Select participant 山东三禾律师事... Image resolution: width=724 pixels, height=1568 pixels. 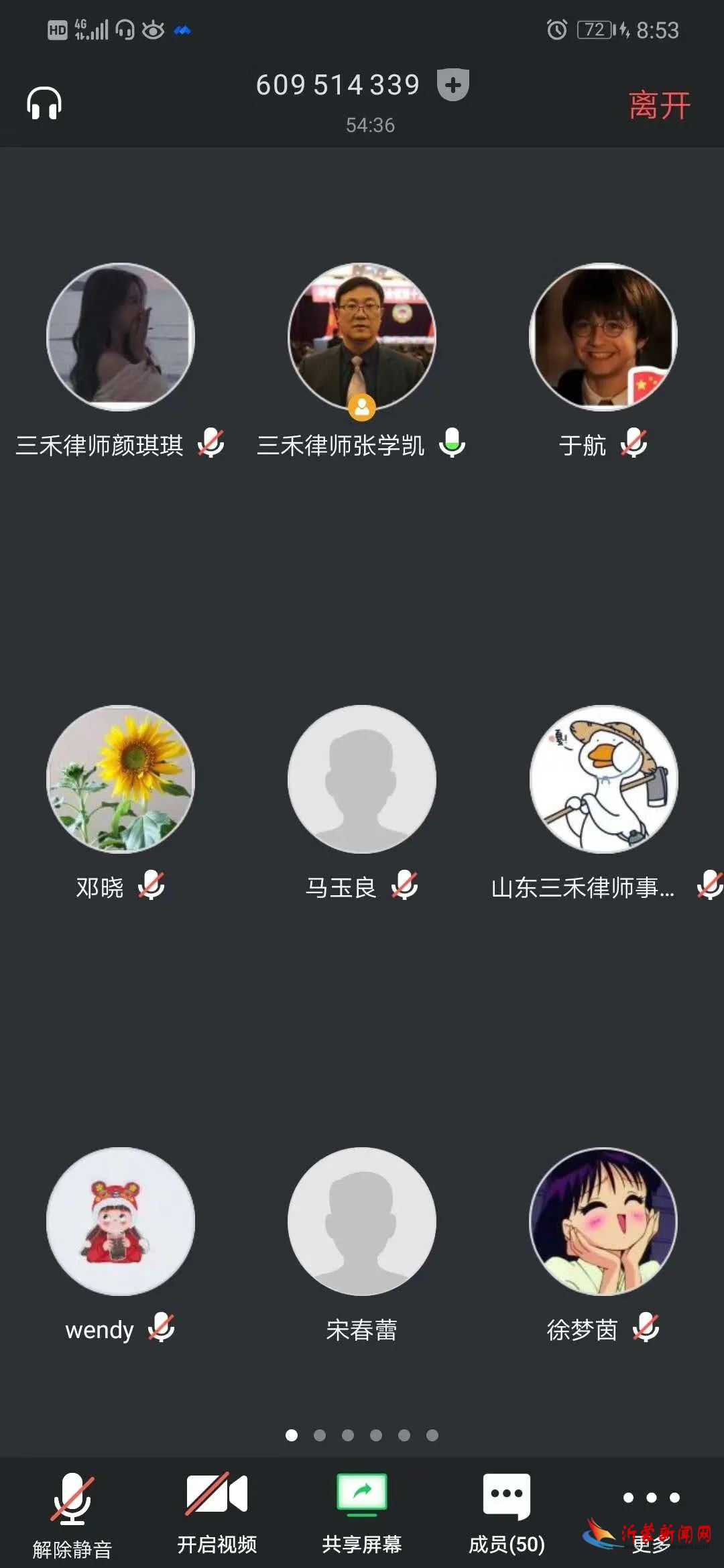pyautogui.click(x=603, y=779)
